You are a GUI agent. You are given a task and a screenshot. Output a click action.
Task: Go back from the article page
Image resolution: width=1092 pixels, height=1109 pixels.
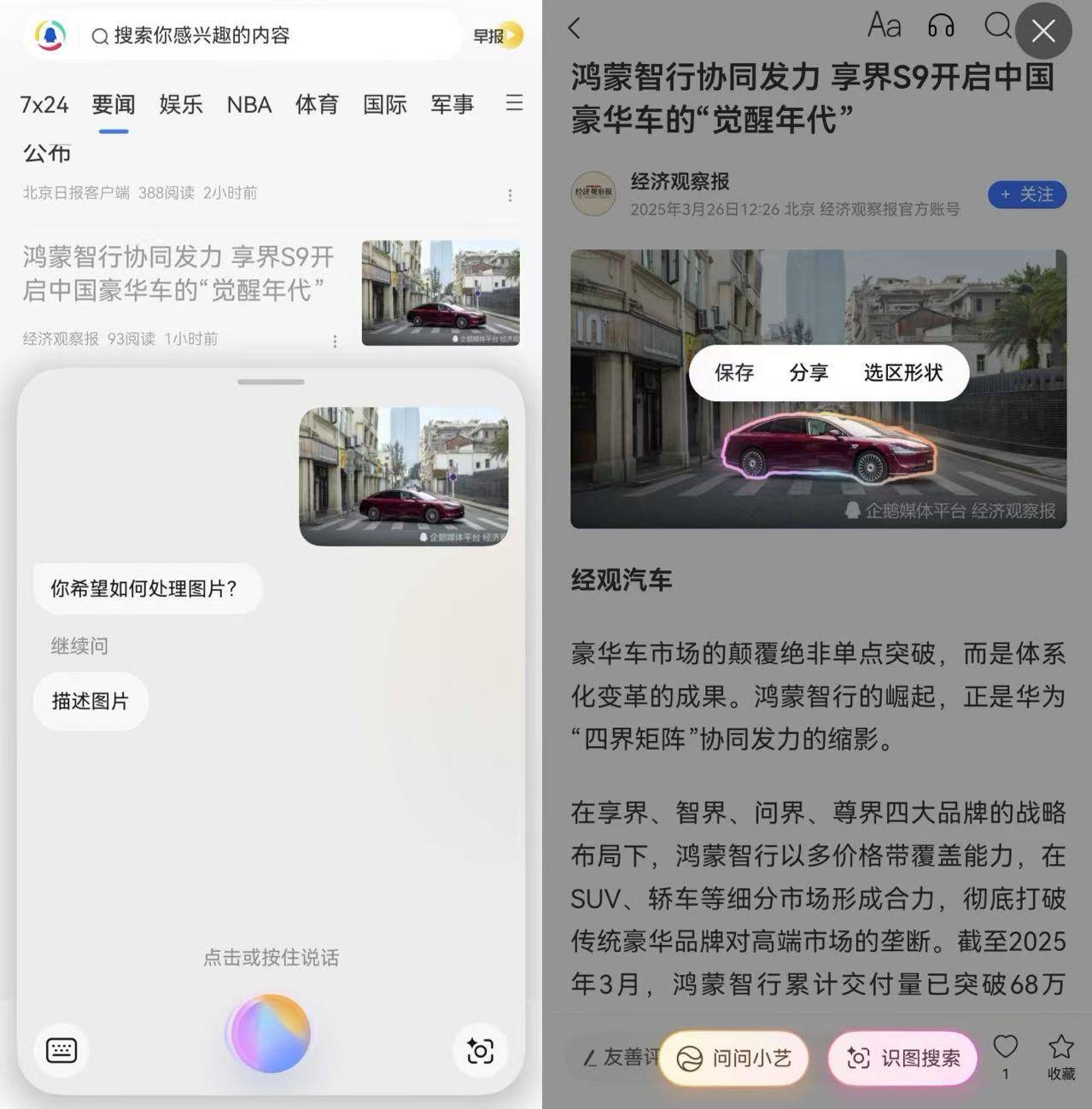coord(575,28)
